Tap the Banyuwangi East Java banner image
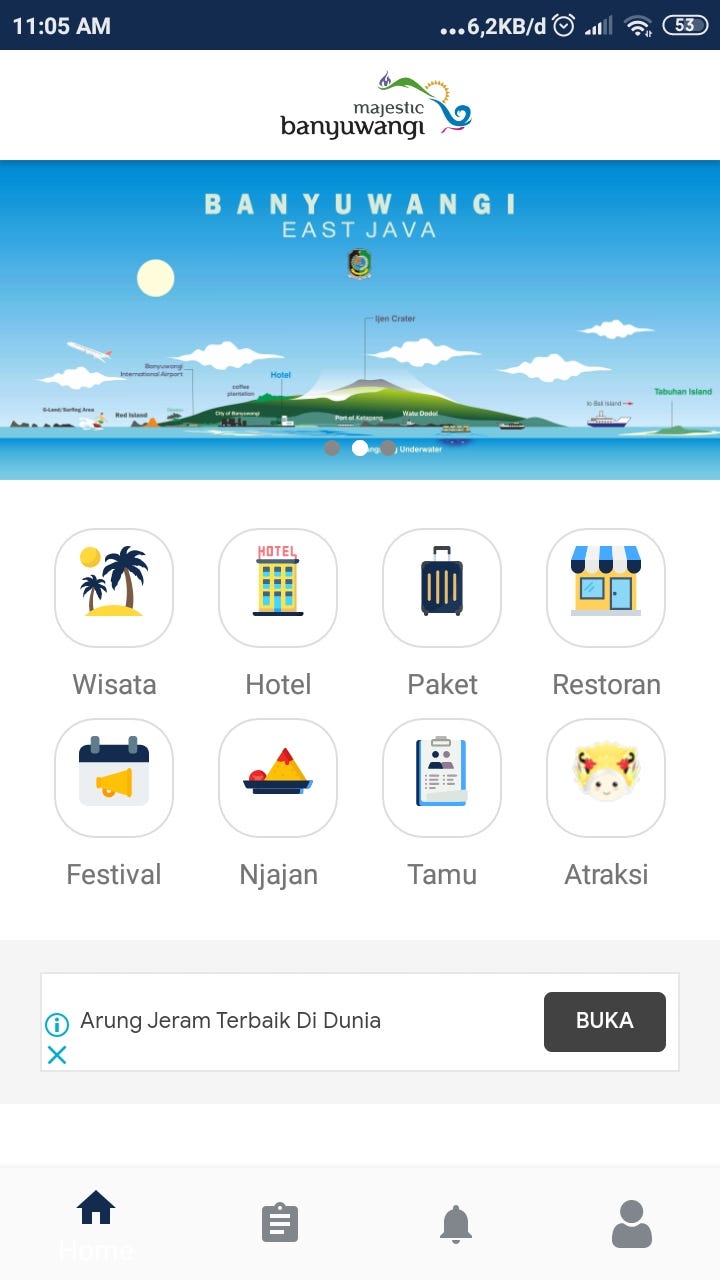720x1280 pixels. pos(360,310)
